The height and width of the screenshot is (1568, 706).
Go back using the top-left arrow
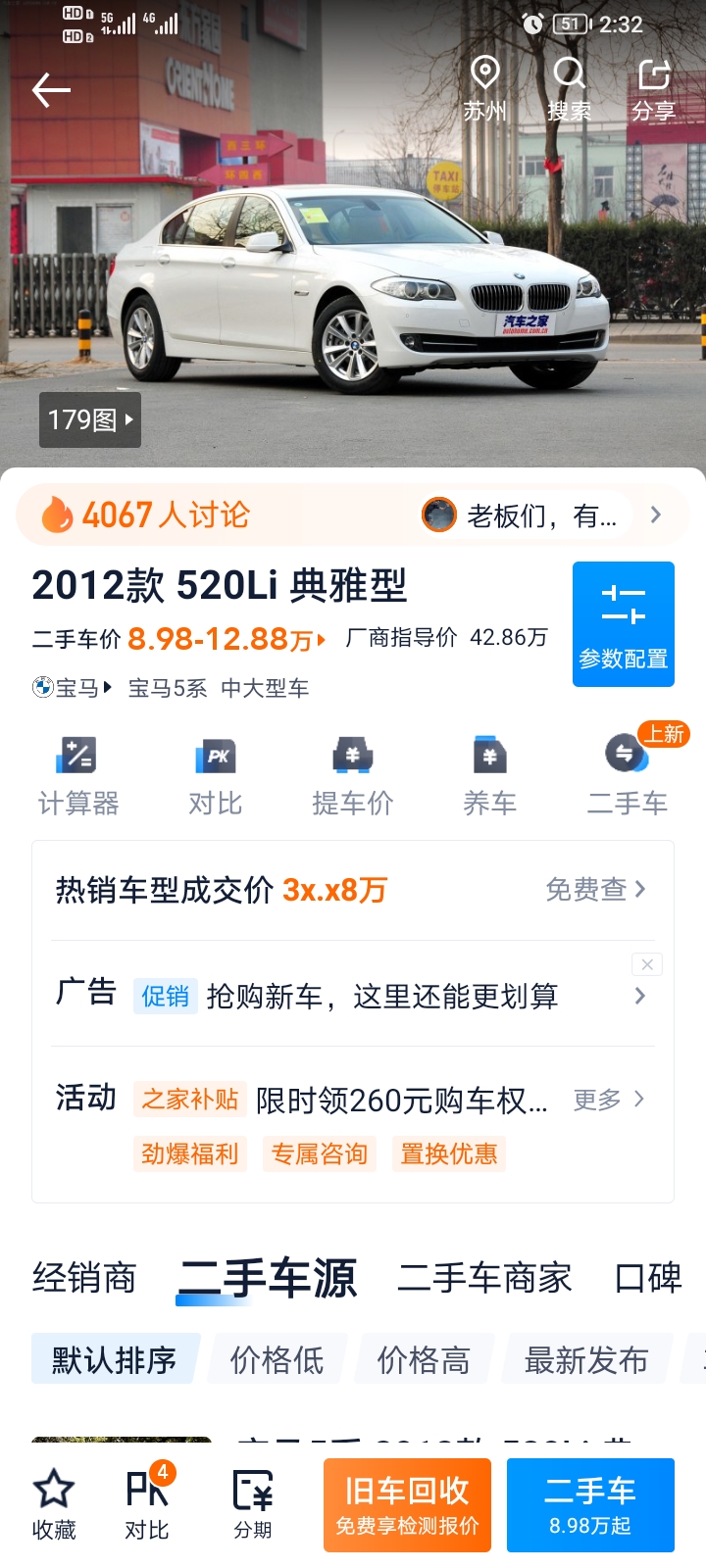click(x=51, y=90)
